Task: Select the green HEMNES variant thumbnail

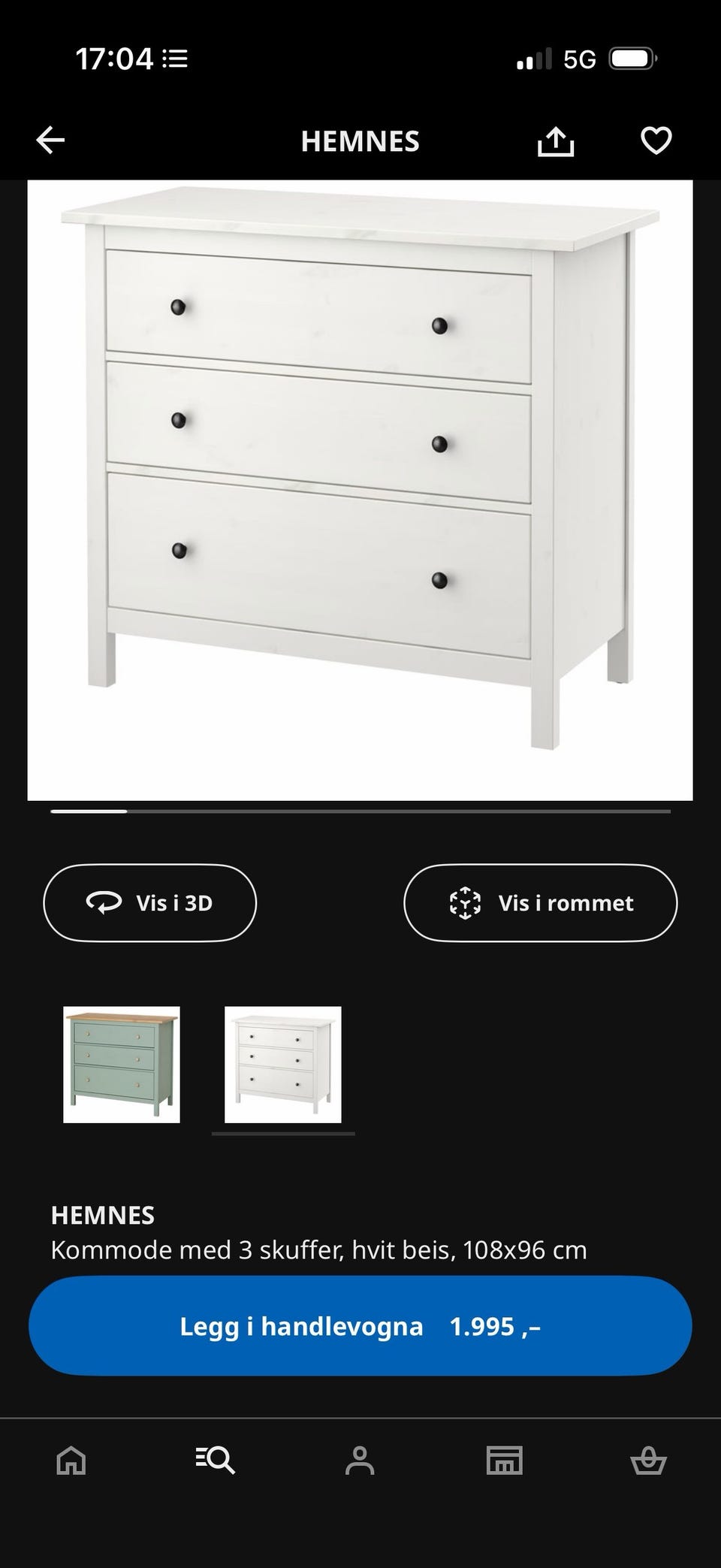Action: (122, 1065)
